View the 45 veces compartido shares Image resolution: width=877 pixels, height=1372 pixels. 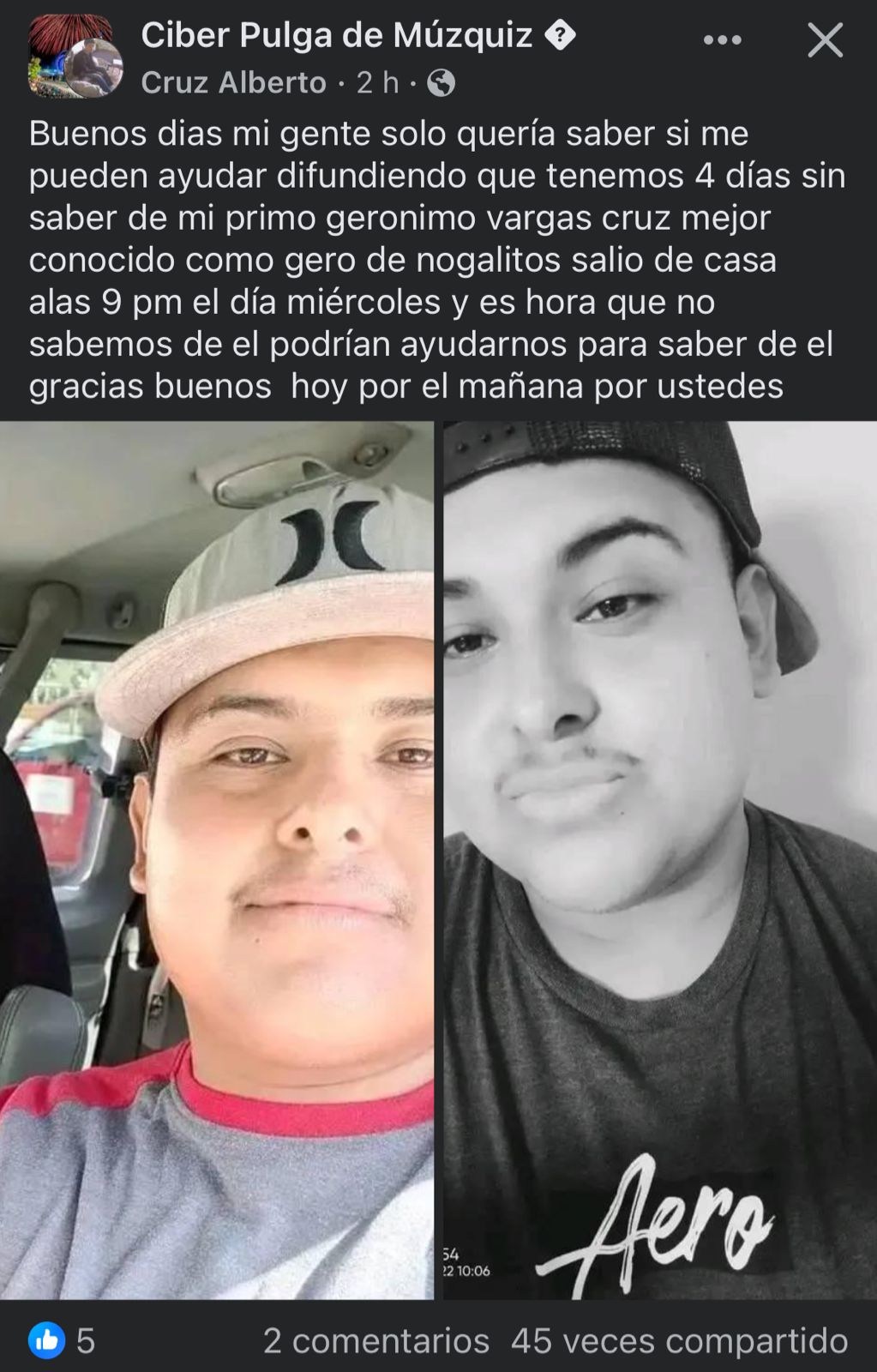tap(679, 1340)
